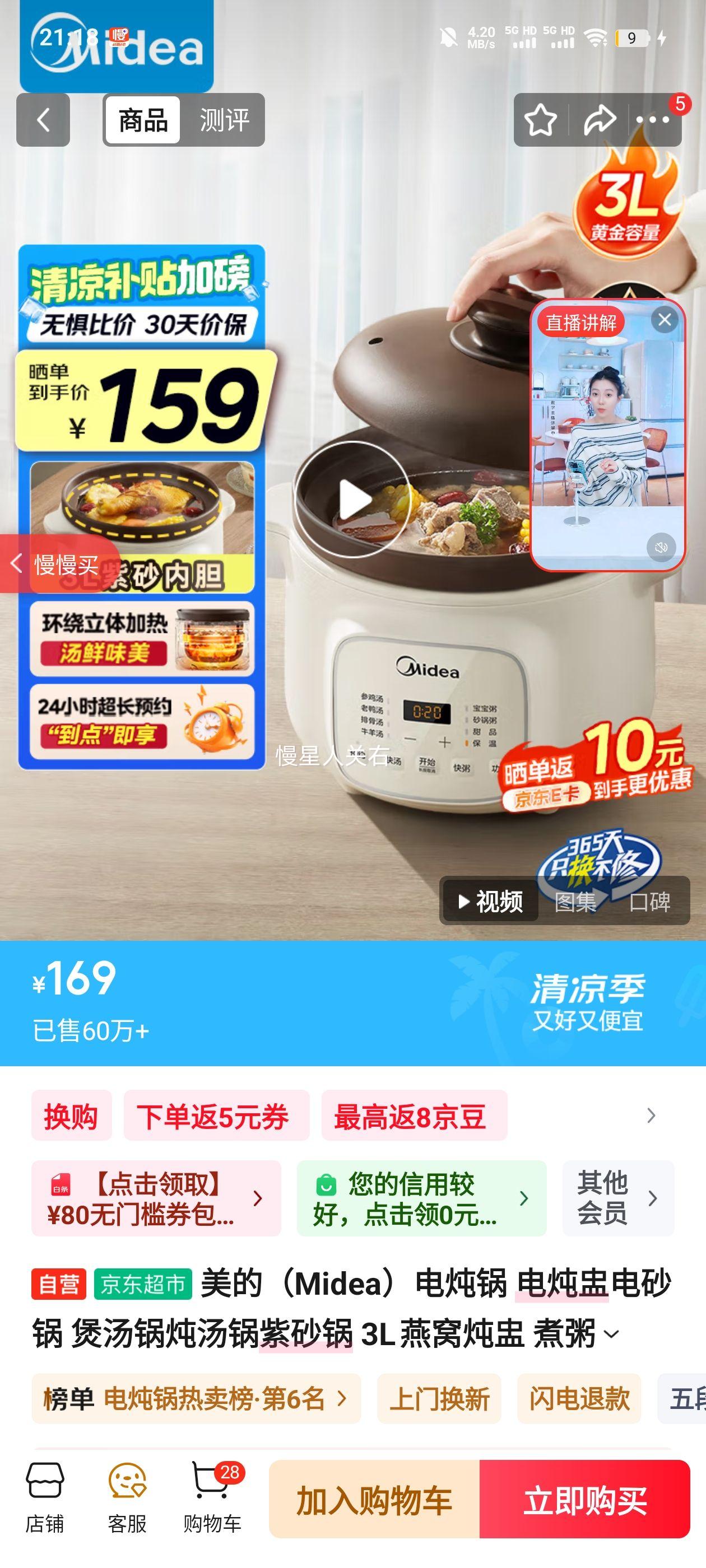Open 其他会员 membership options
The image size is (706, 1568).
[617, 1197]
